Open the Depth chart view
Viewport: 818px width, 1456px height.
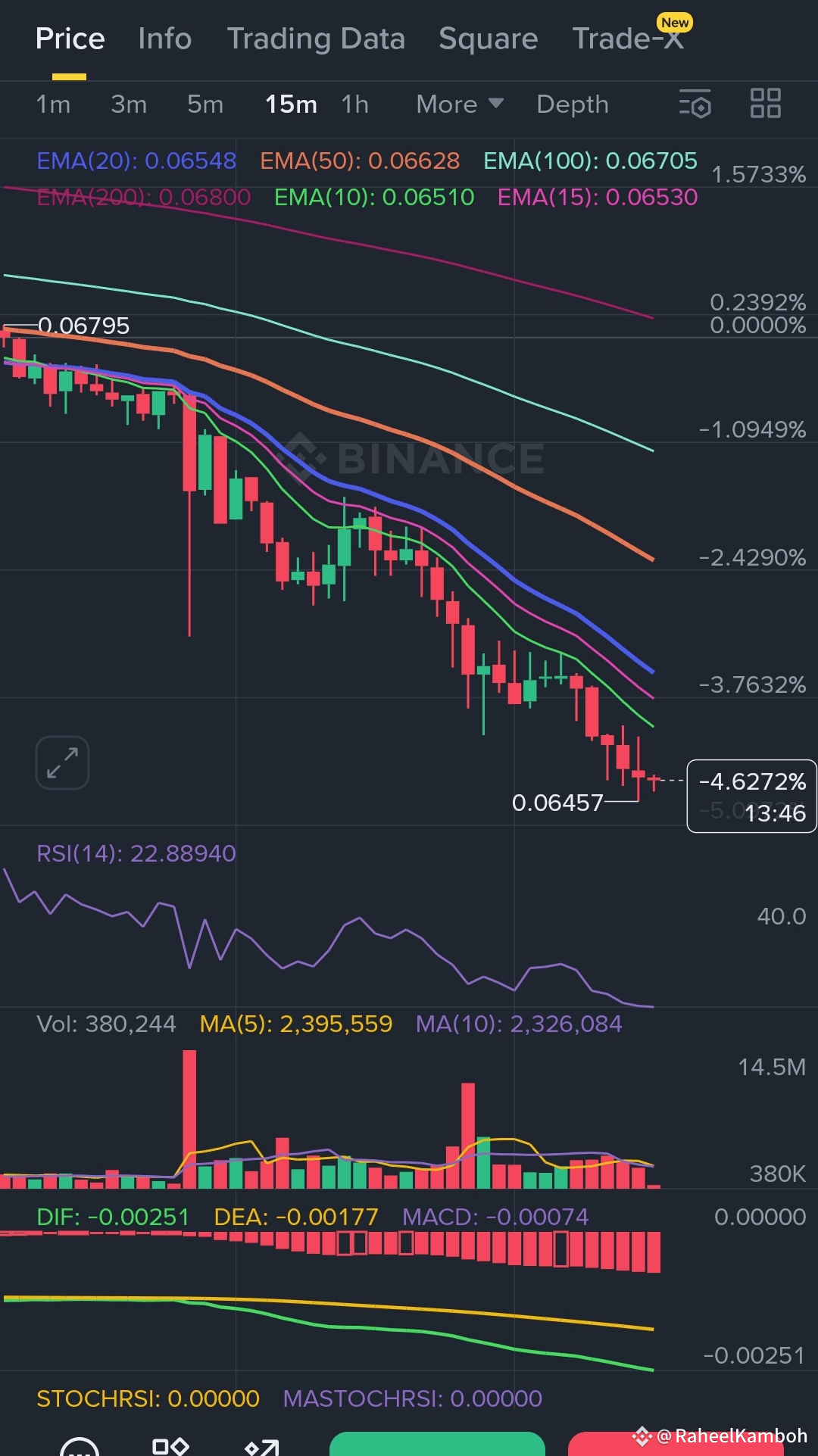tap(573, 104)
